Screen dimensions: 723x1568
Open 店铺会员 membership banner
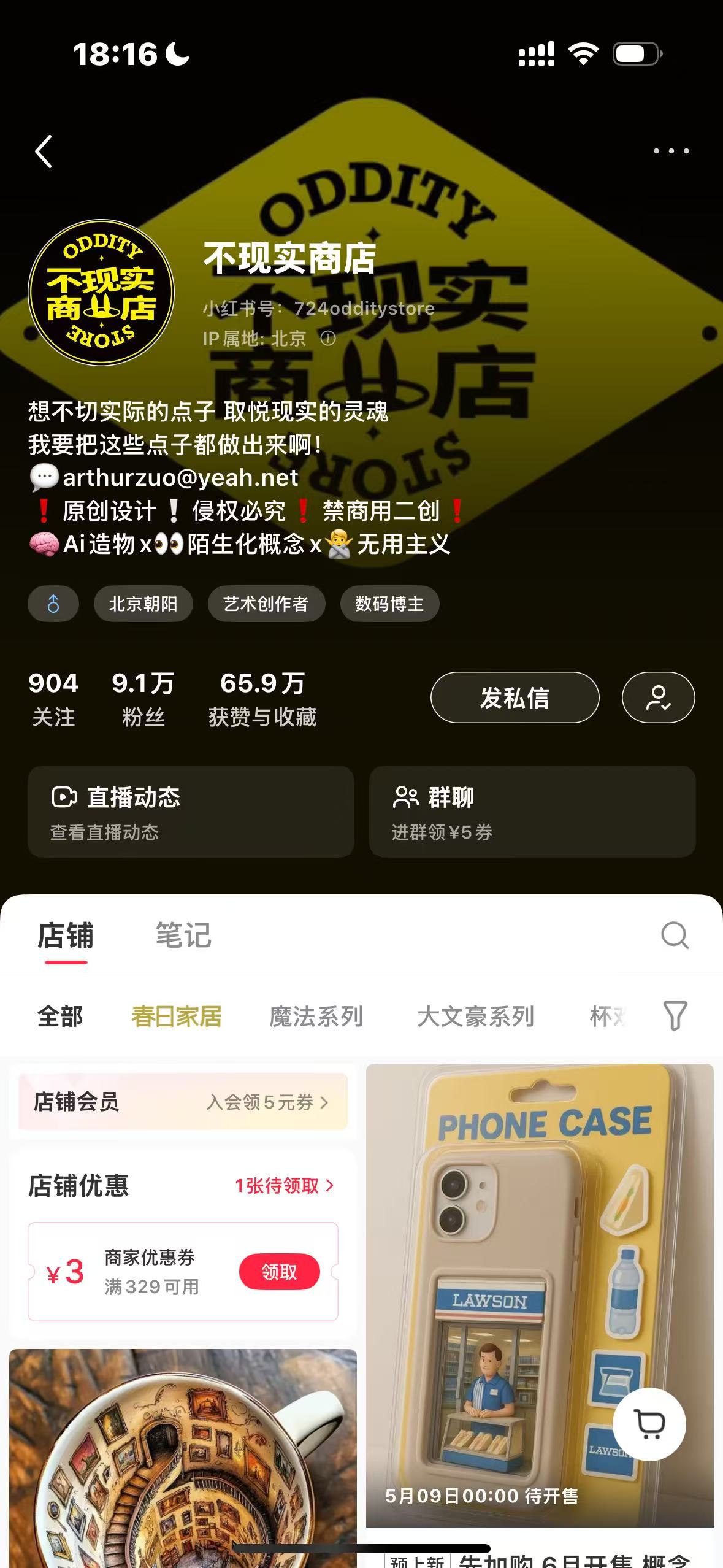183,1102
